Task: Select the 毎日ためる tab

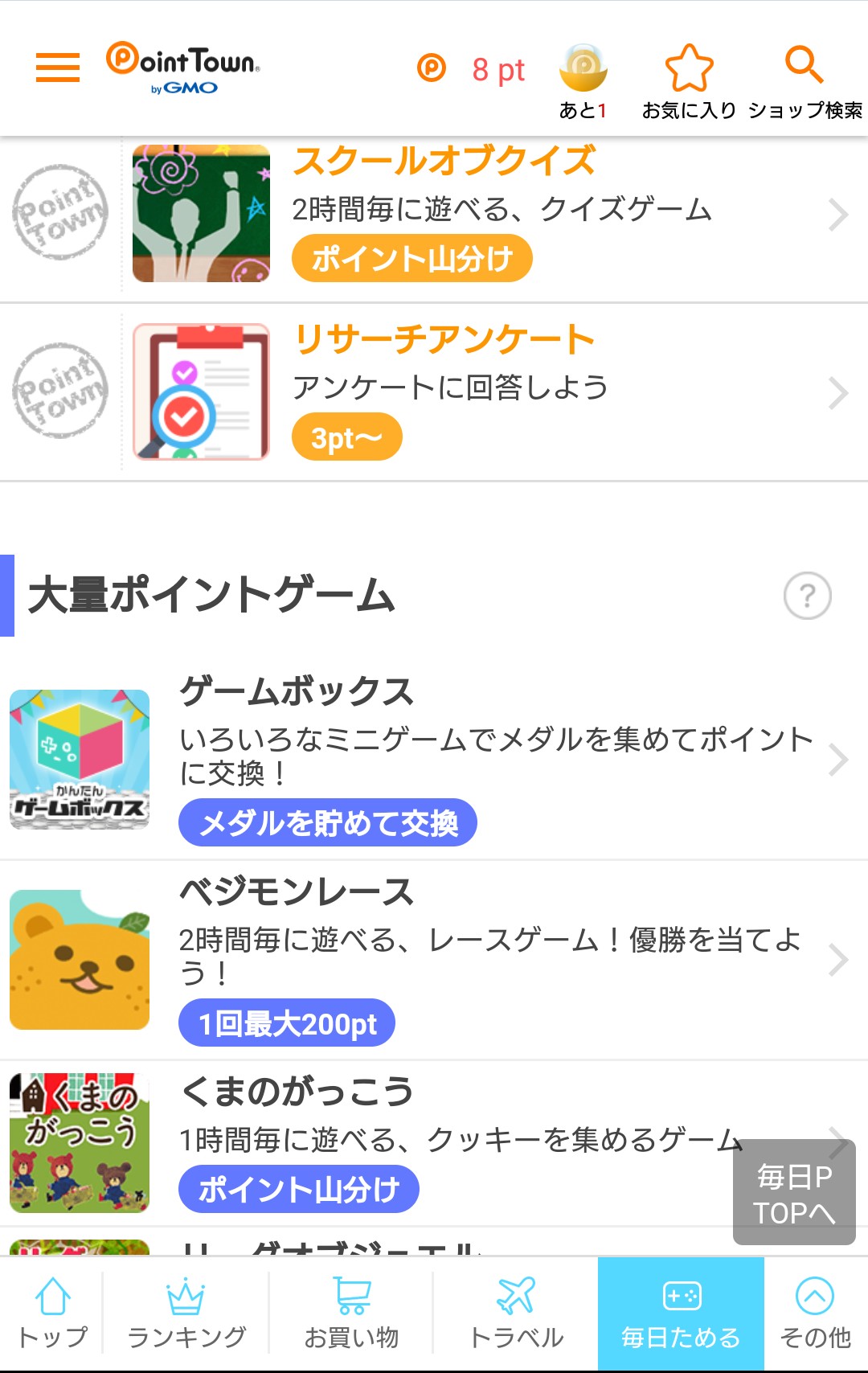Action: [x=681, y=1314]
